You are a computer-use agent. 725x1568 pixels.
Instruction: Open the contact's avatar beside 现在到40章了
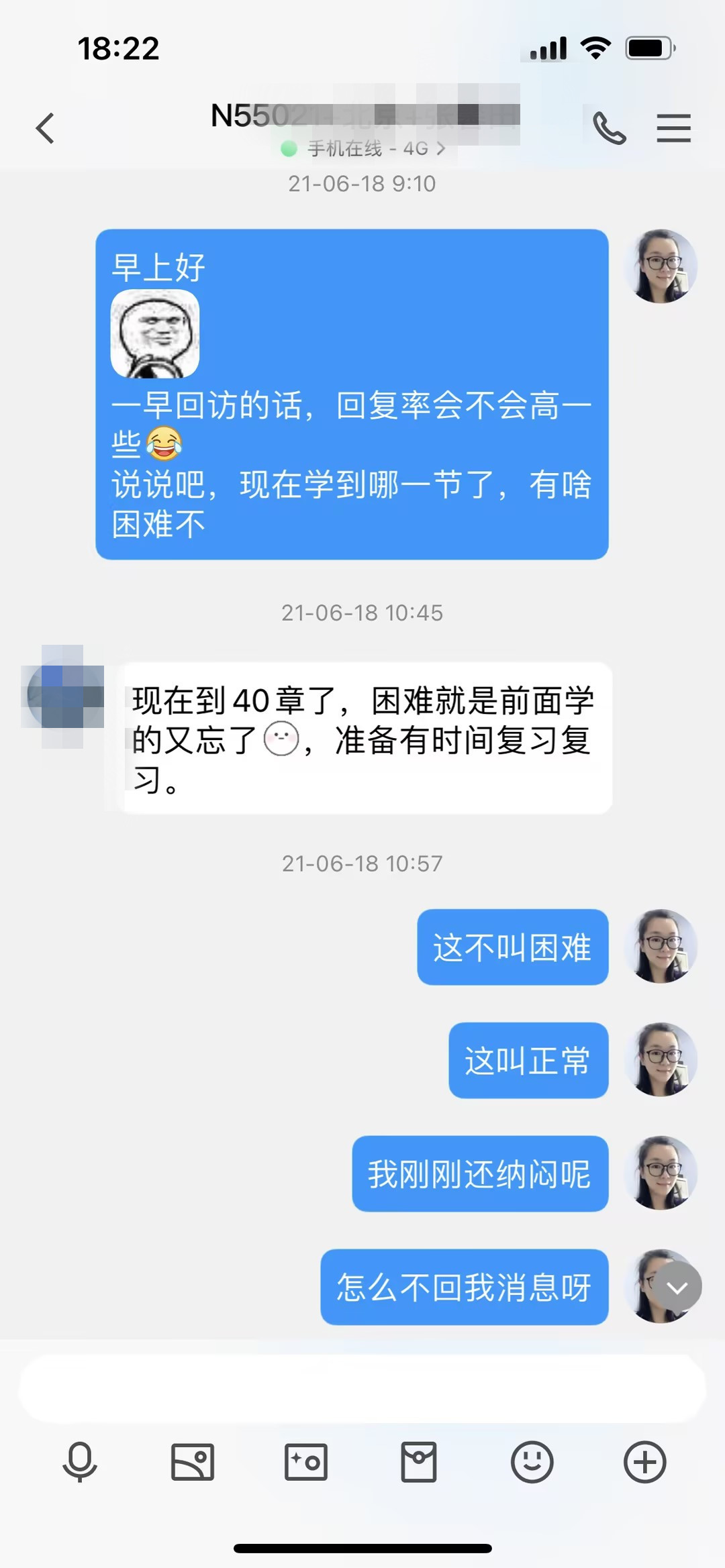tap(64, 695)
